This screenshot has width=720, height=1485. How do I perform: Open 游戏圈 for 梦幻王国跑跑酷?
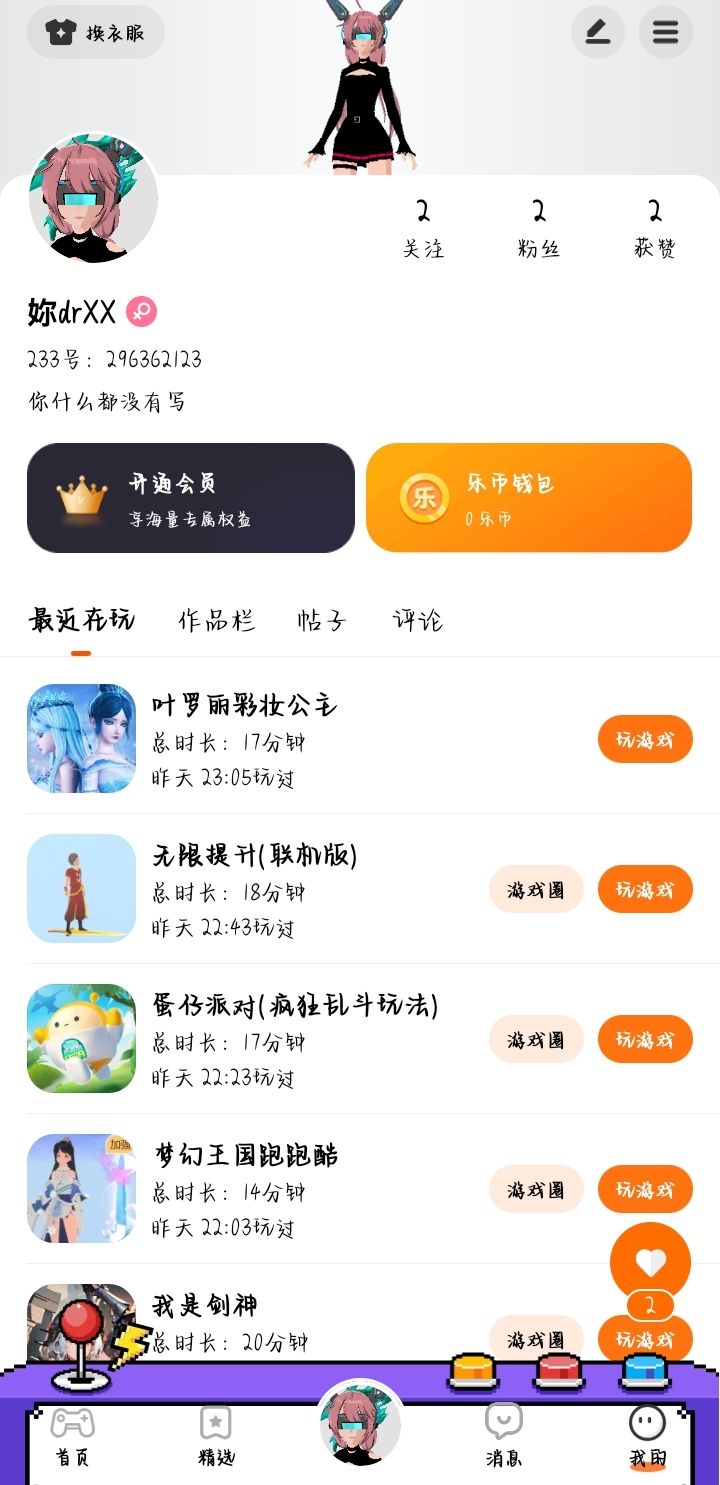pos(536,1190)
